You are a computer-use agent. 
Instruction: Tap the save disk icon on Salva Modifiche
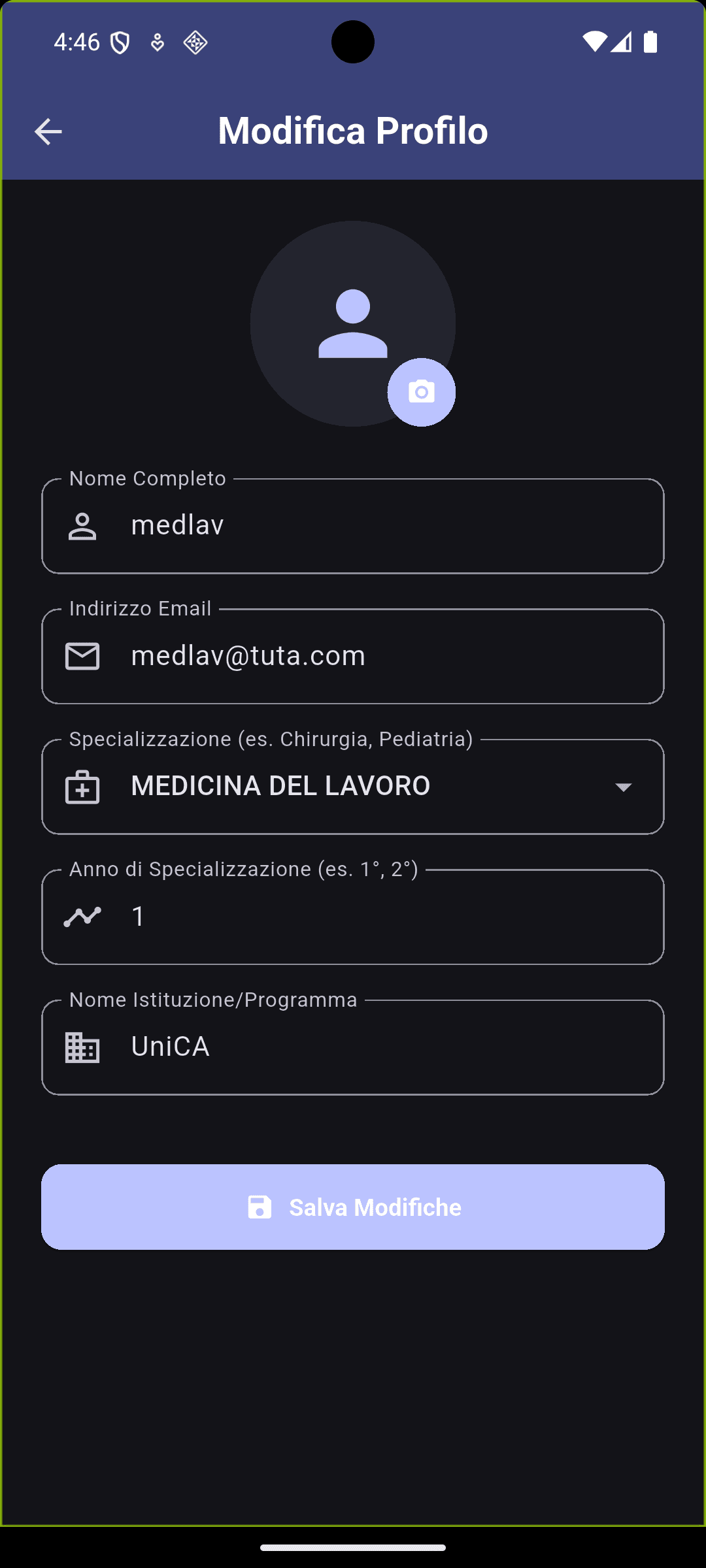pyautogui.click(x=261, y=1206)
